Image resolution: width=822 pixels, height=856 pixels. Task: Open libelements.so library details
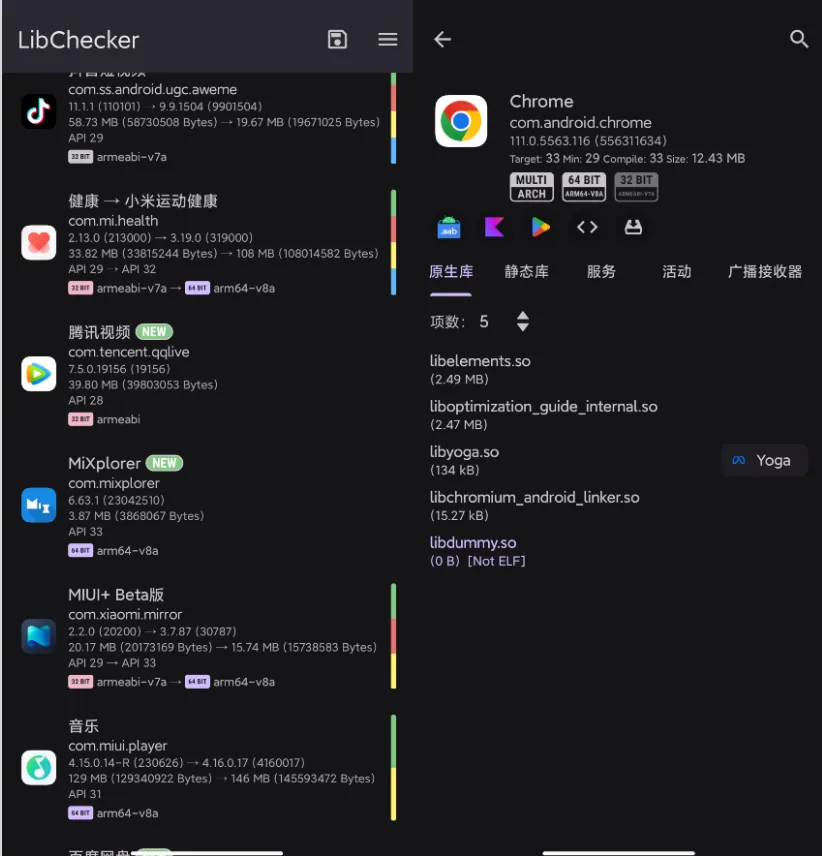point(480,369)
